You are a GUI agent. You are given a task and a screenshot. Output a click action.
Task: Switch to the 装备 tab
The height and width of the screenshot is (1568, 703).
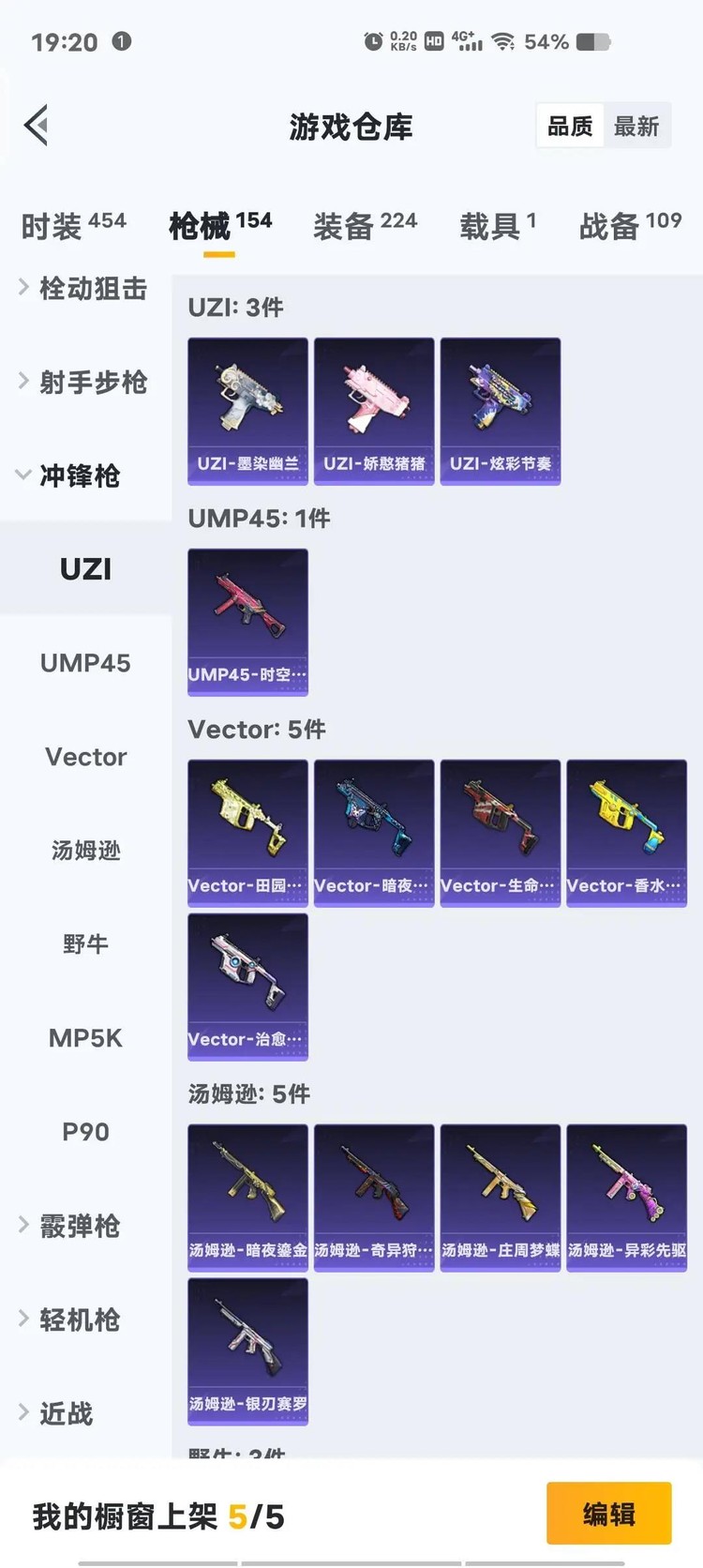coord(365,225)
